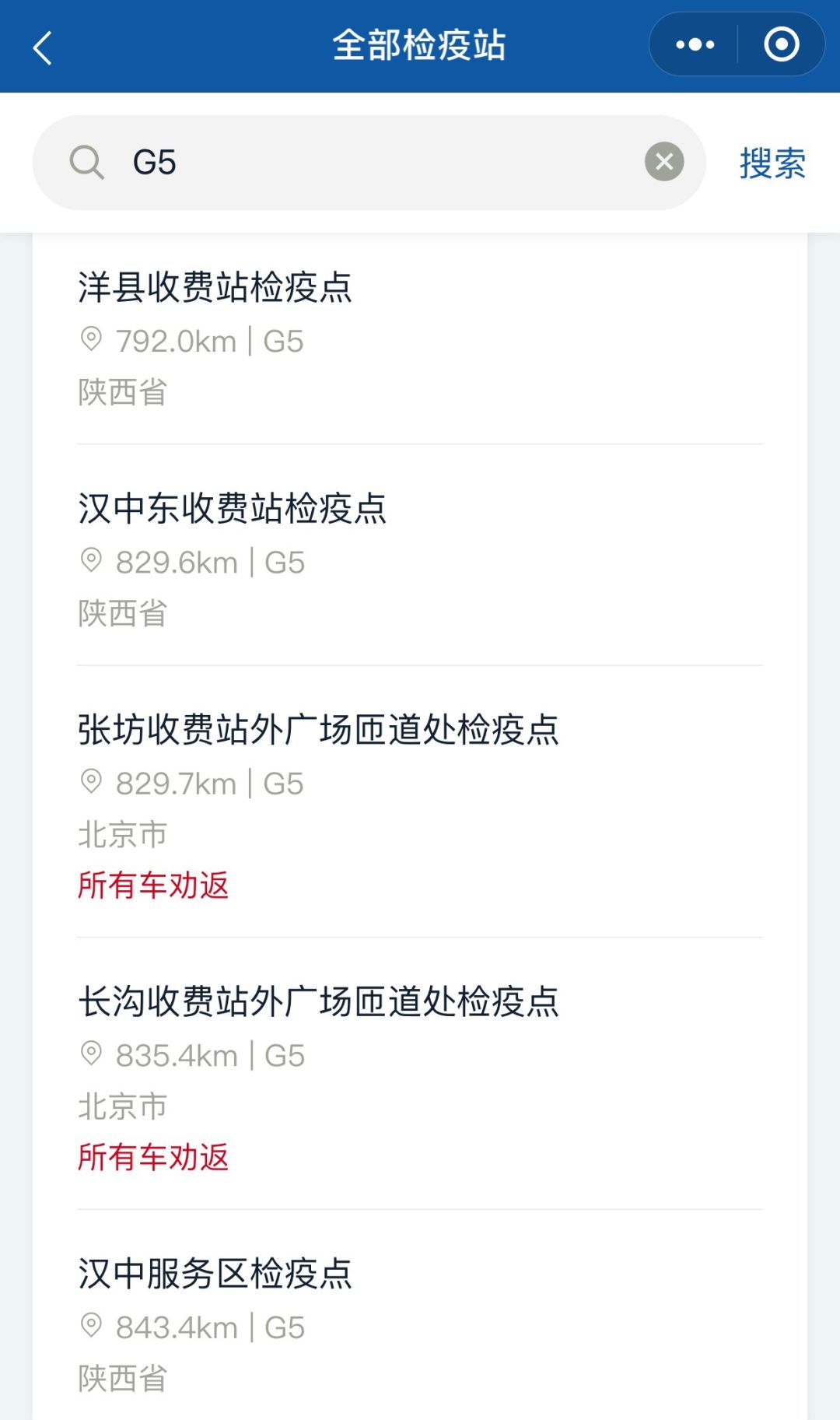Image resolution: width=840 pixels, height=1420 pixels.
Task: Close the mini program via circle icon
Action: (x=781, y=44)
